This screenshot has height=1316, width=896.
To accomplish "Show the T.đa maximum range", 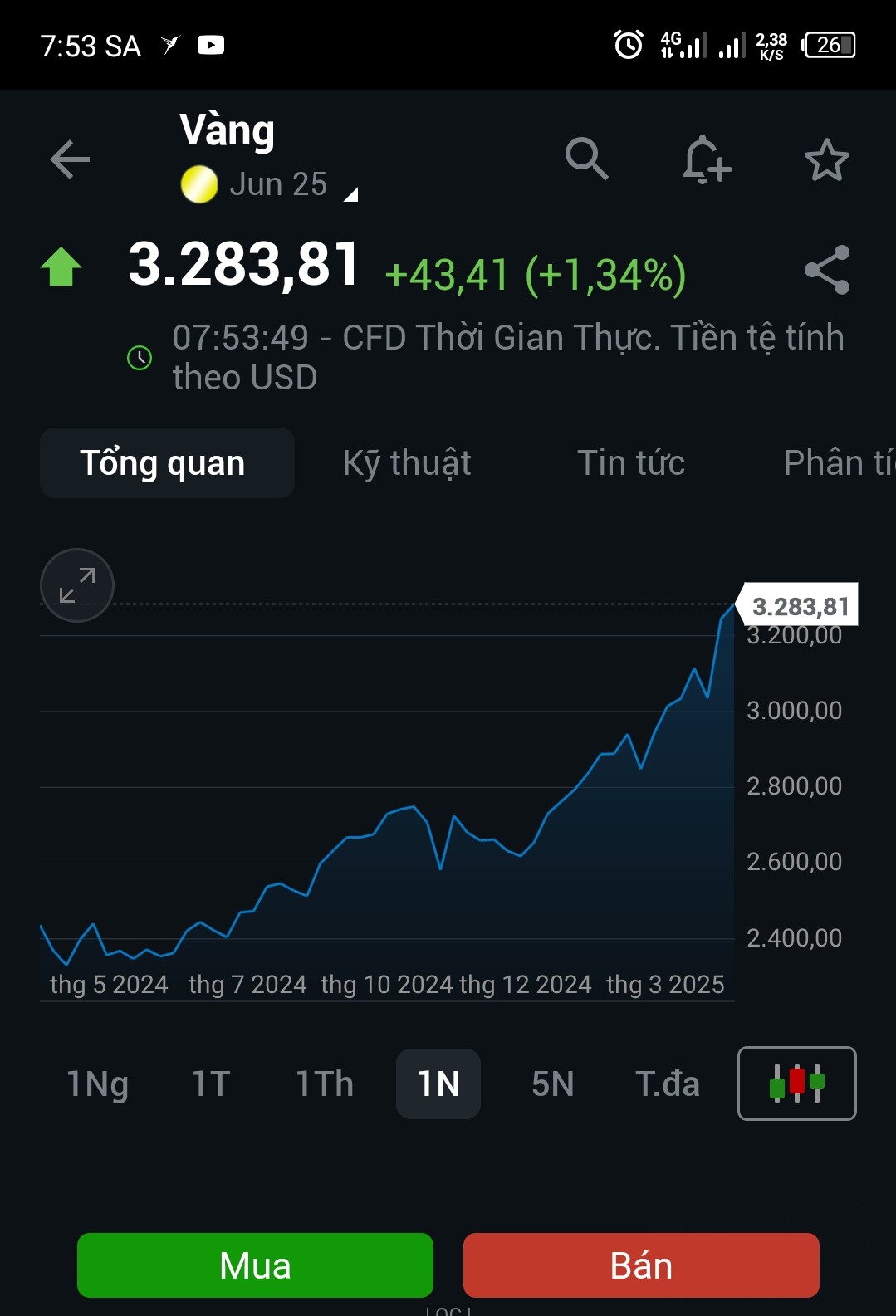I will pyautogui.click(x=667, y=1084).
